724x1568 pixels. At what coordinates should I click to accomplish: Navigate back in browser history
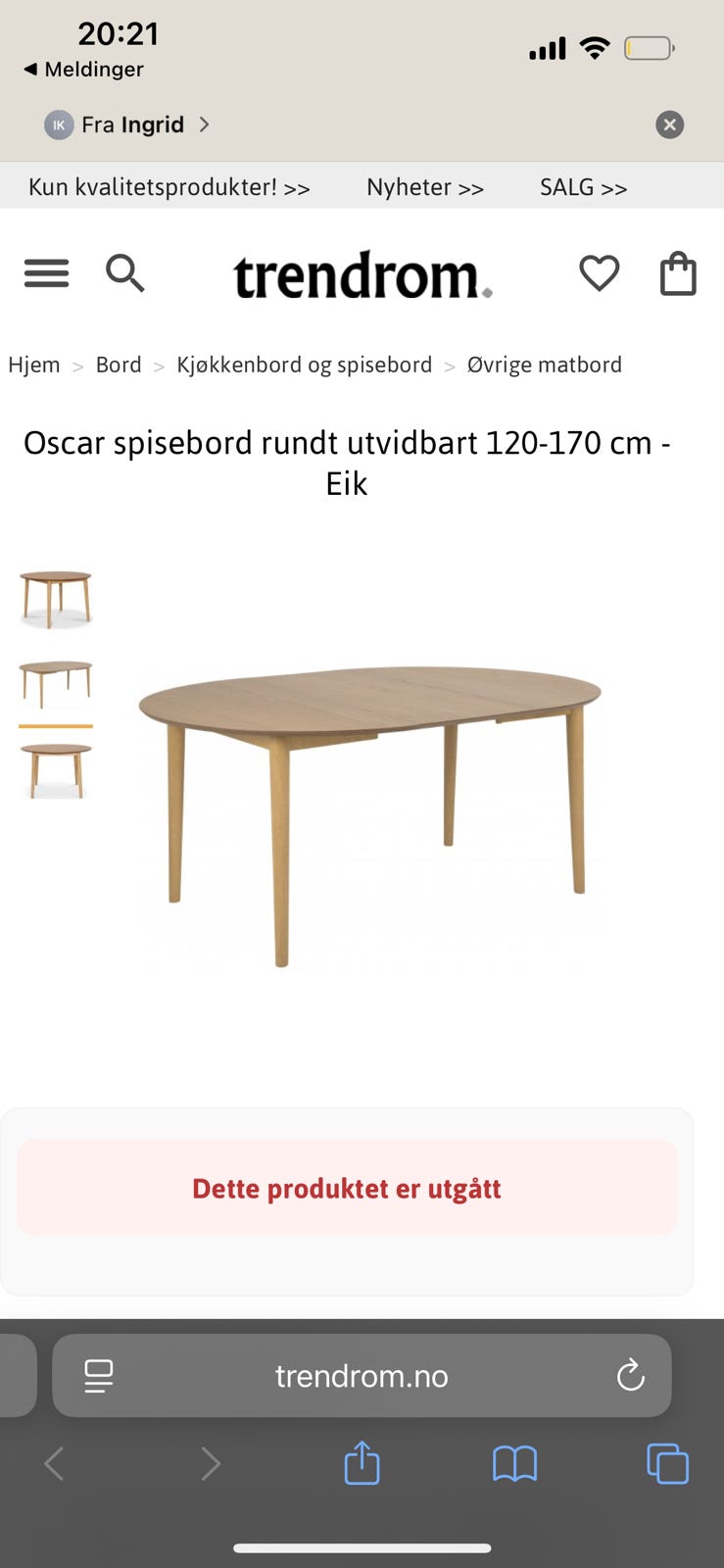(53, 1463)
